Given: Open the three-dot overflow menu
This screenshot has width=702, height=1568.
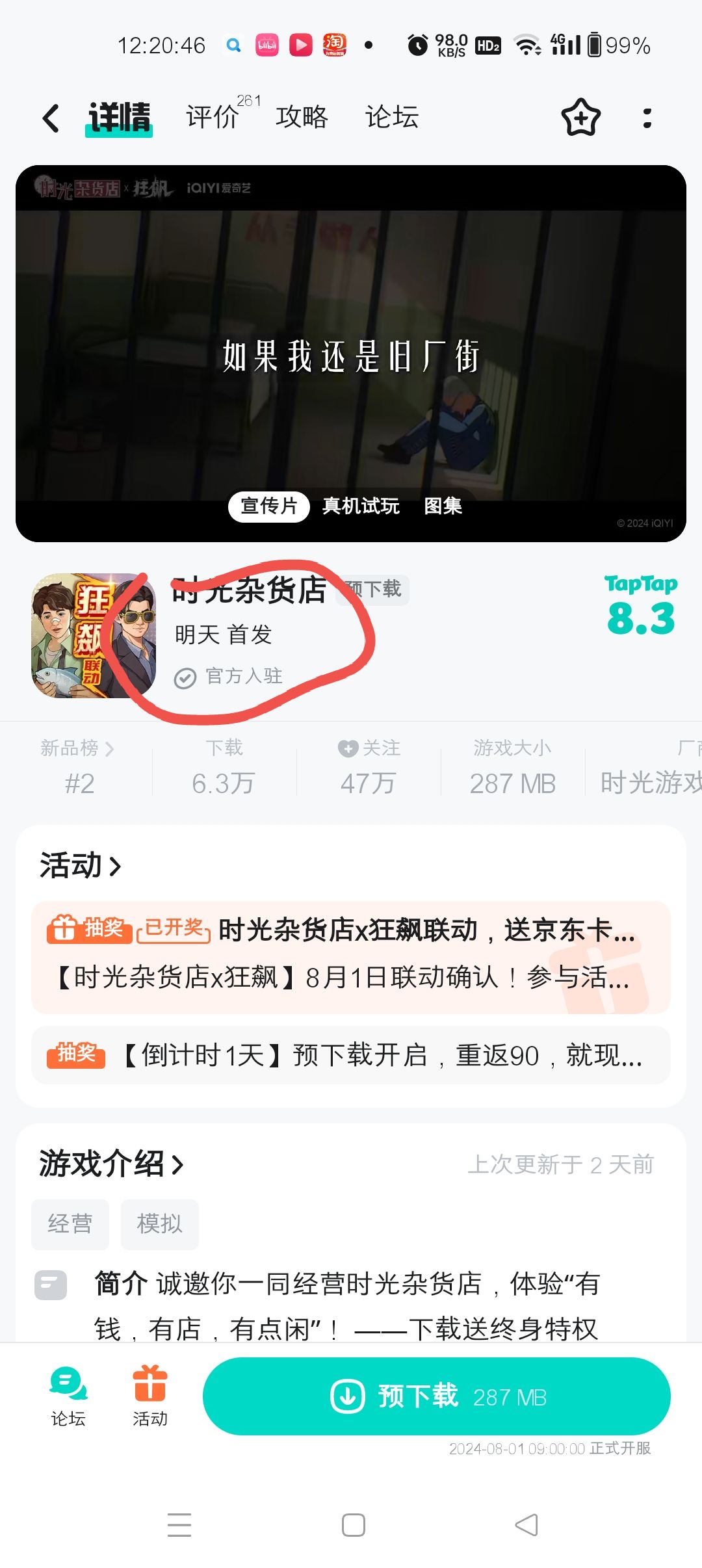Looking at the screenshot, I should tap(647, 117).
